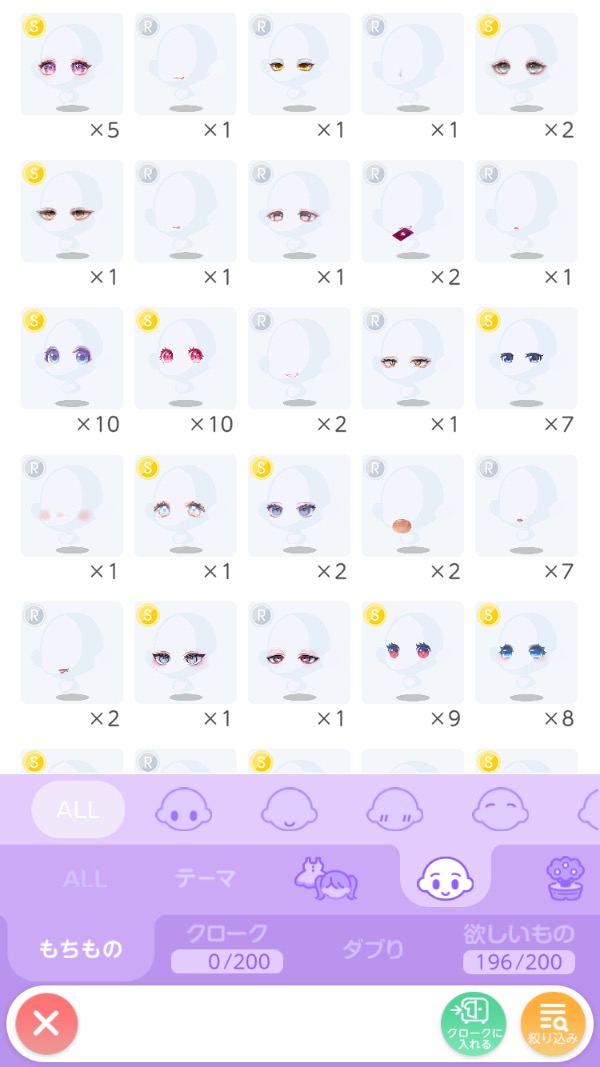Screen dimensions: 600x1067
Task: Select the テーマ category
Action: pos(205,879)
